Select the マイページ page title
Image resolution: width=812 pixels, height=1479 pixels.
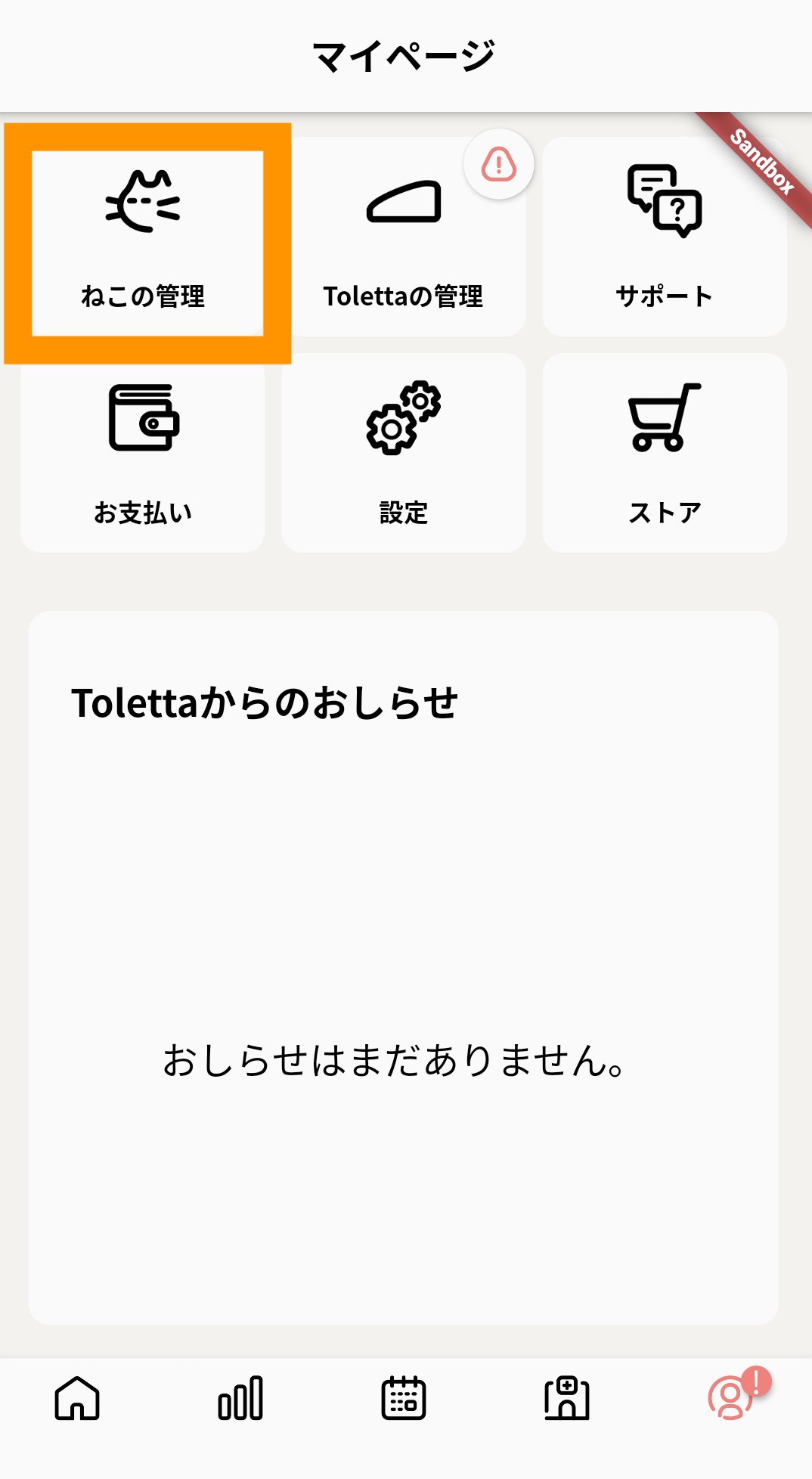click(406, 51)
